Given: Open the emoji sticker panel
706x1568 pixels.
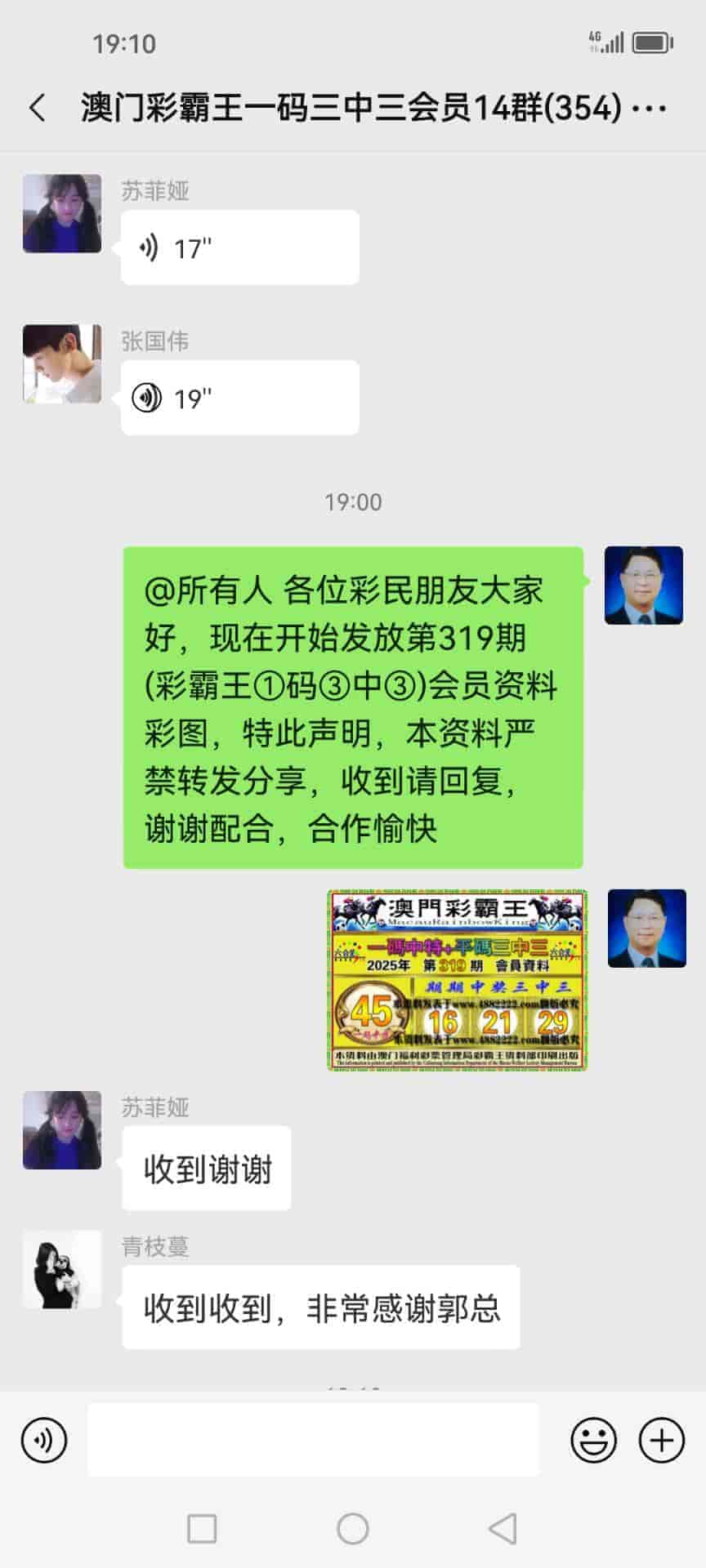Looking at the screenshot, I should click(593, 1441).
